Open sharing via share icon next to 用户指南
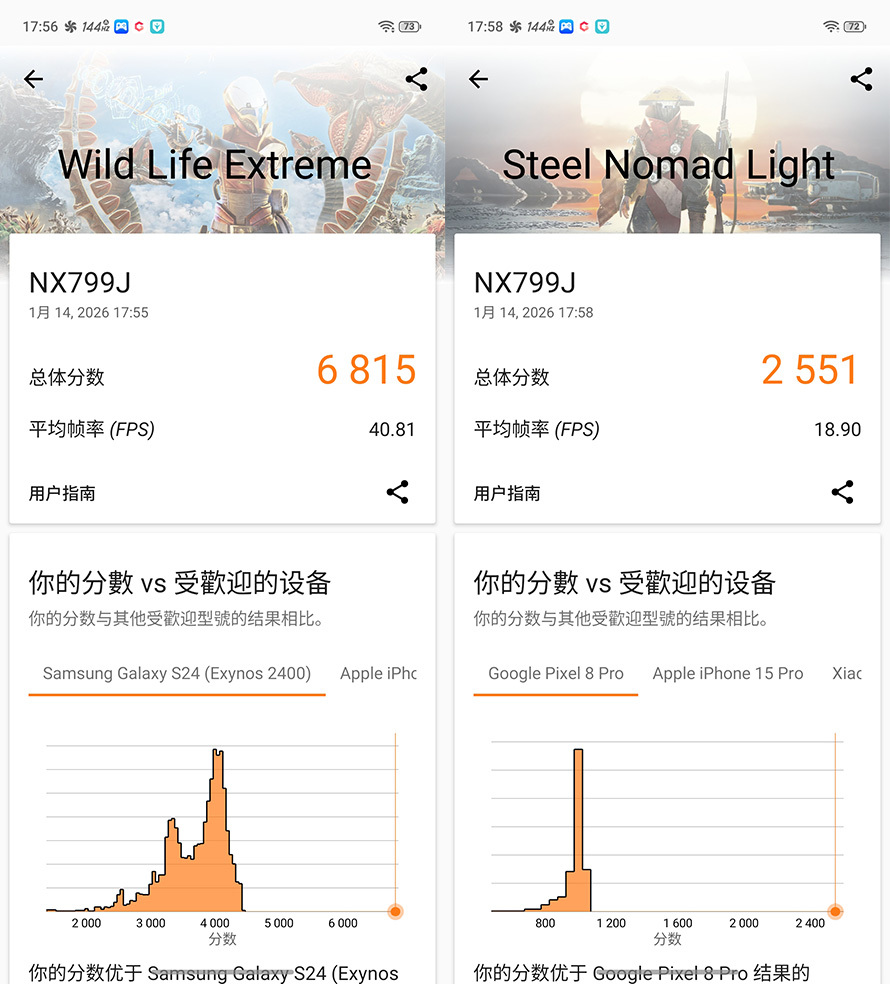 coord(397,492)
